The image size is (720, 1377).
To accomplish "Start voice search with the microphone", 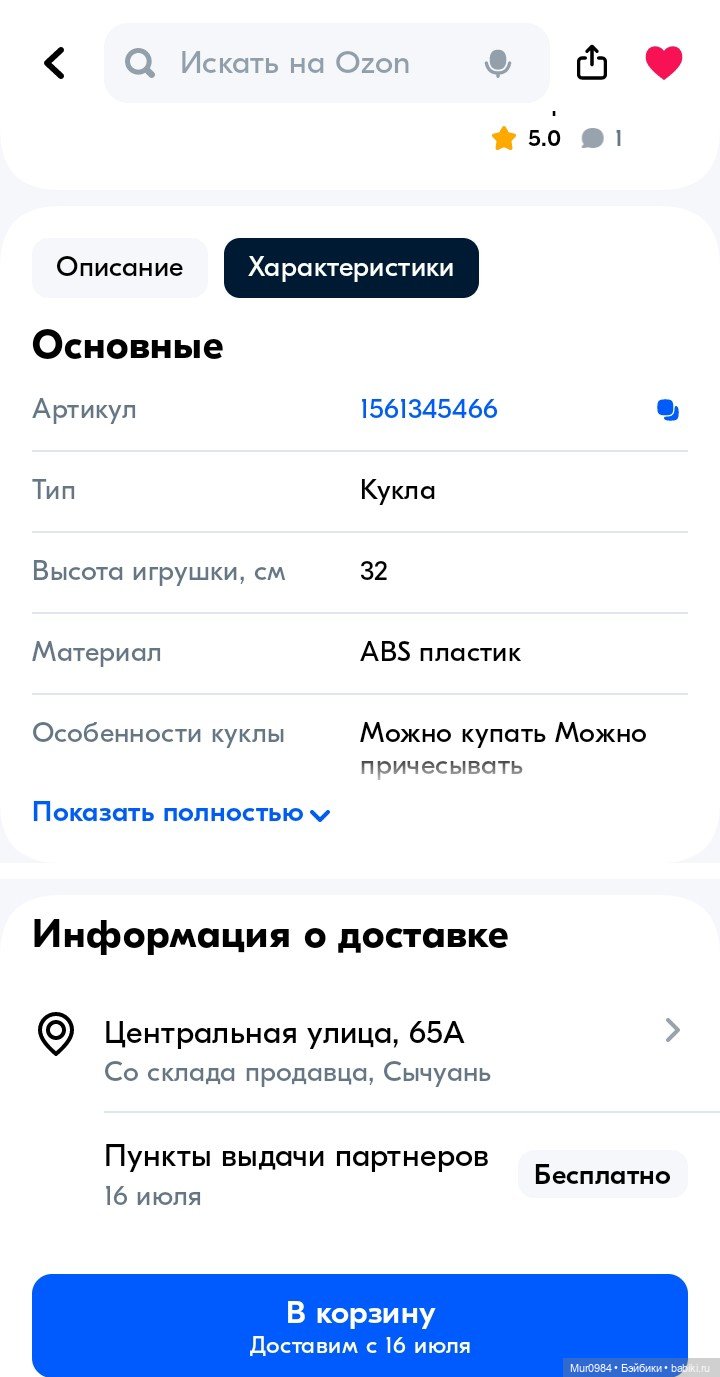I will click(497, 64).
